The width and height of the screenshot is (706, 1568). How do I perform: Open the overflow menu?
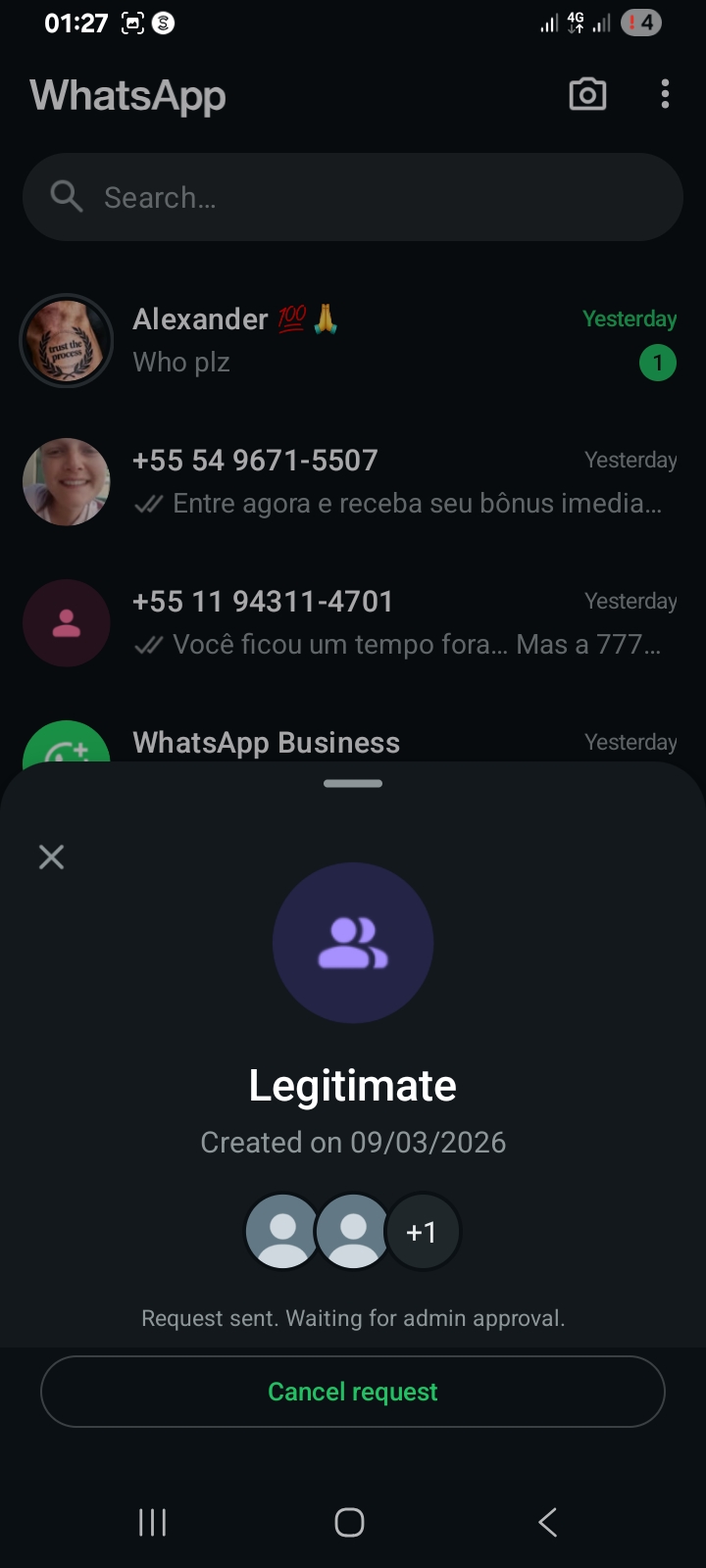click(665, 95)
